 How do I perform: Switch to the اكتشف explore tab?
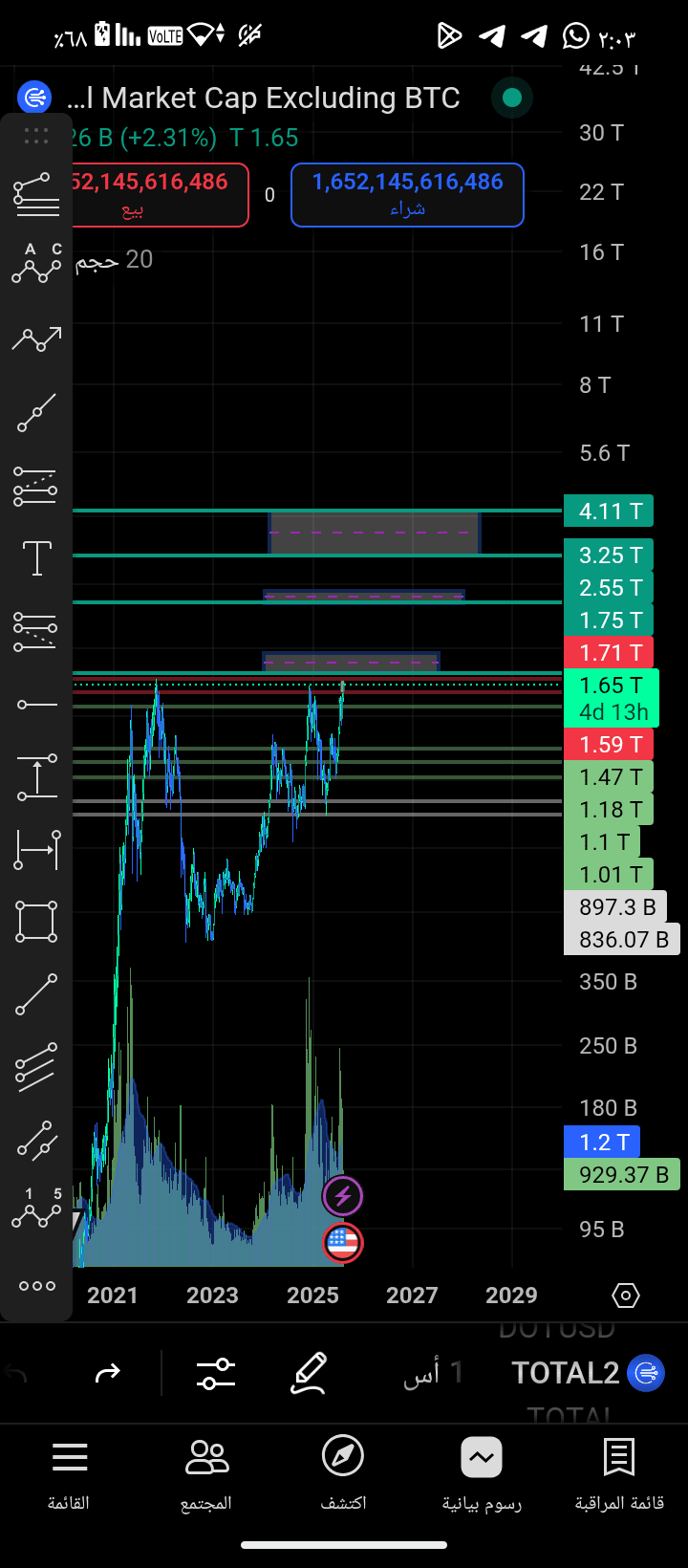coord(343,1475)
